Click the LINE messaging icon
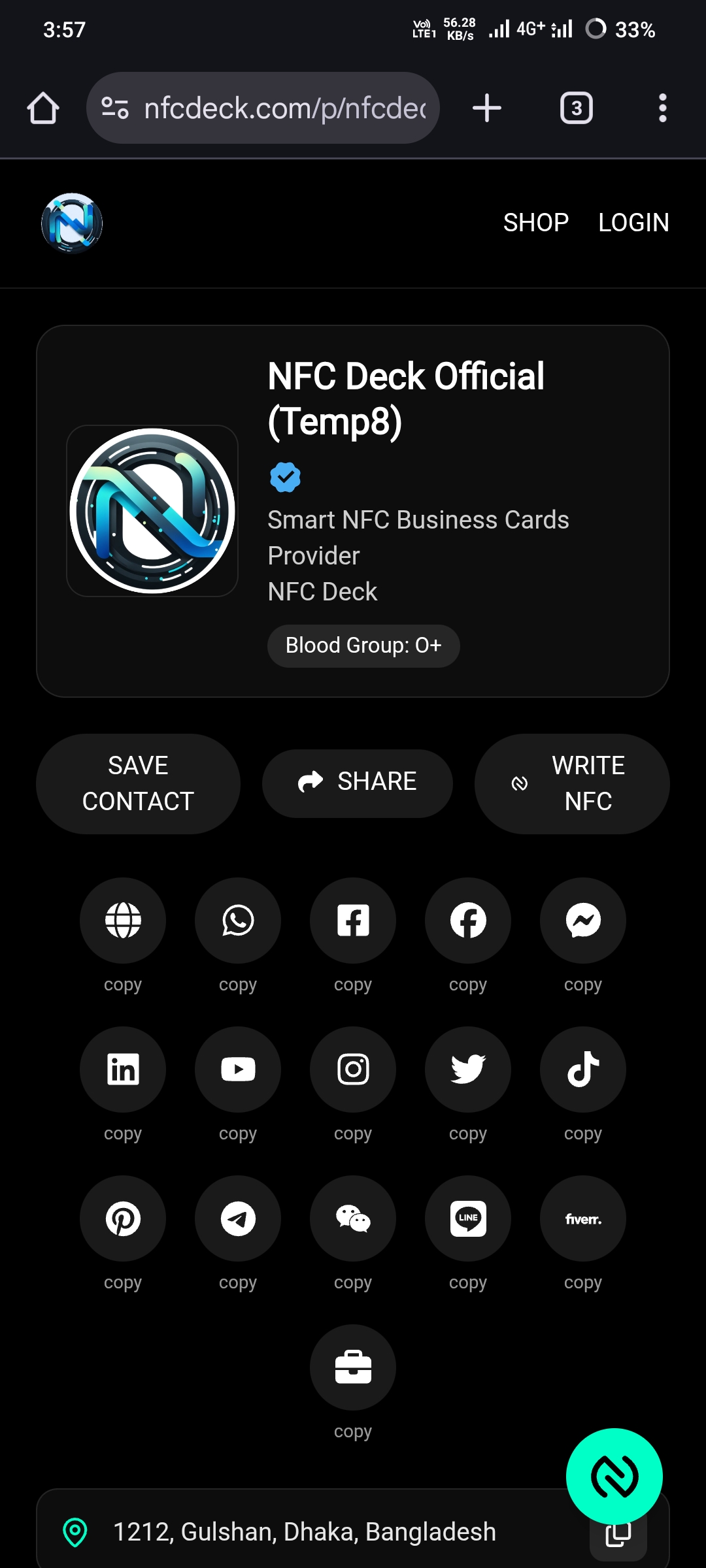 tap(467, 1218)
